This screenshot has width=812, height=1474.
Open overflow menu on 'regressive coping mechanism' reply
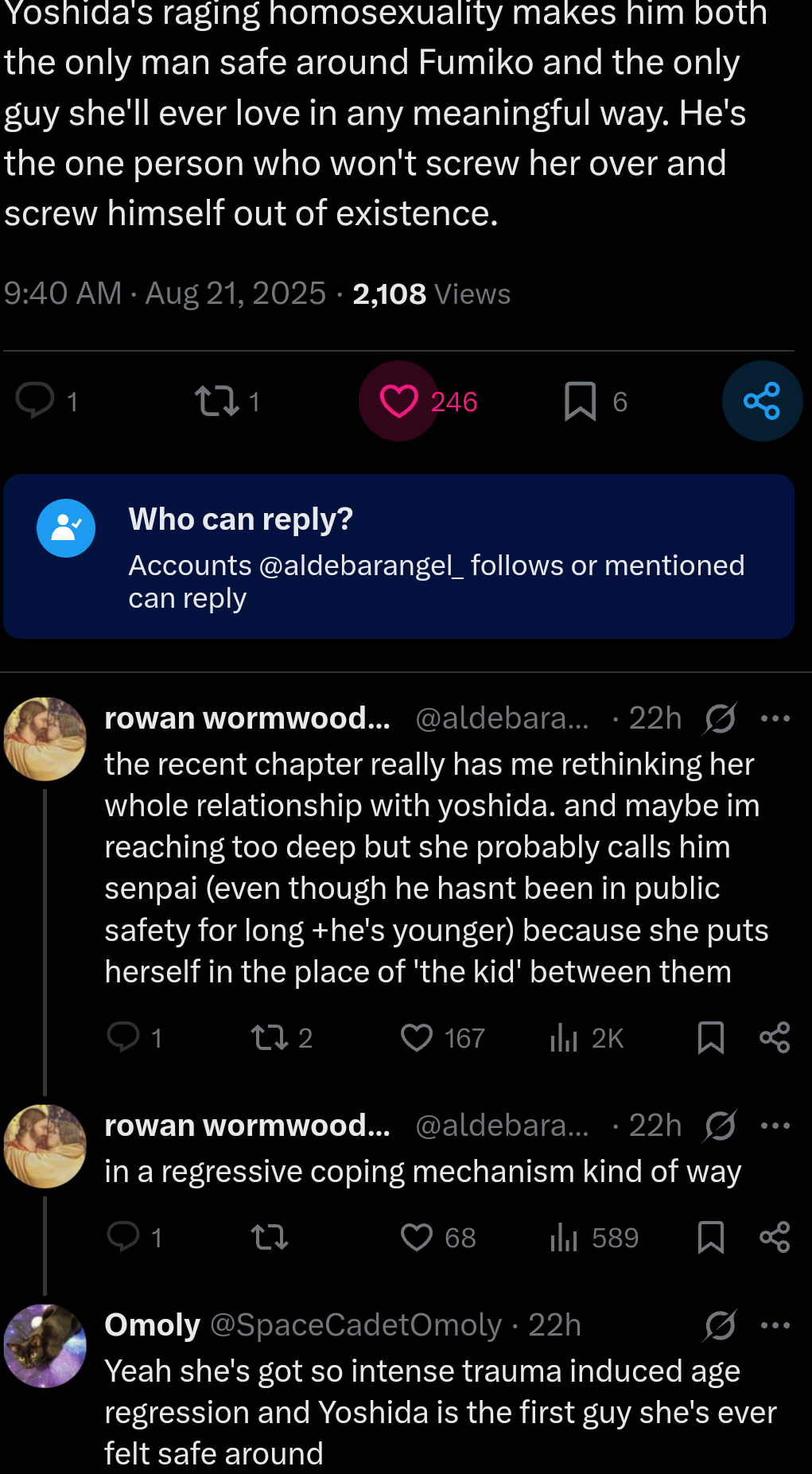click(x=775, y=1126)
